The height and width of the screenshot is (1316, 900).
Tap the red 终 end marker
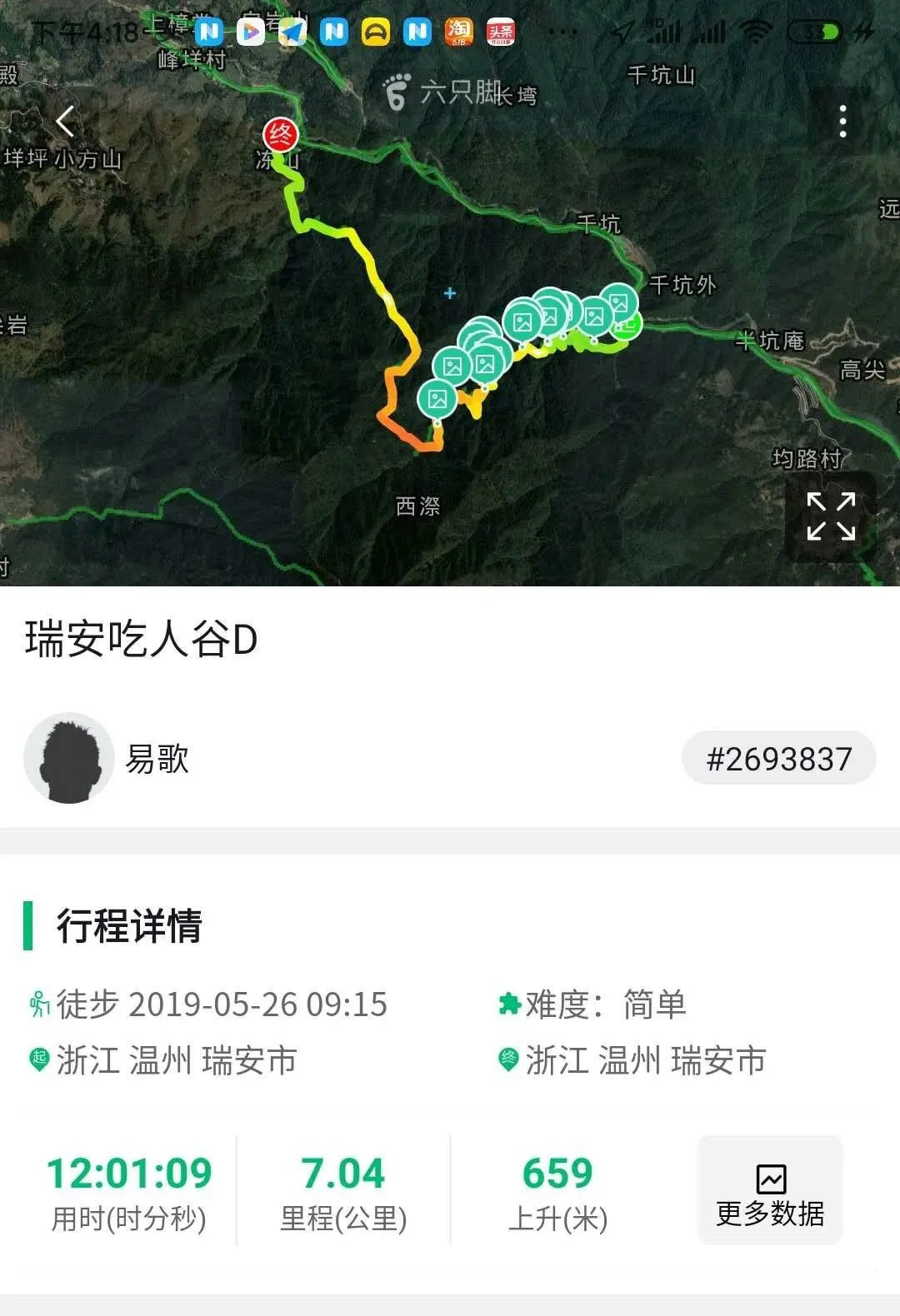coord(281,135)
